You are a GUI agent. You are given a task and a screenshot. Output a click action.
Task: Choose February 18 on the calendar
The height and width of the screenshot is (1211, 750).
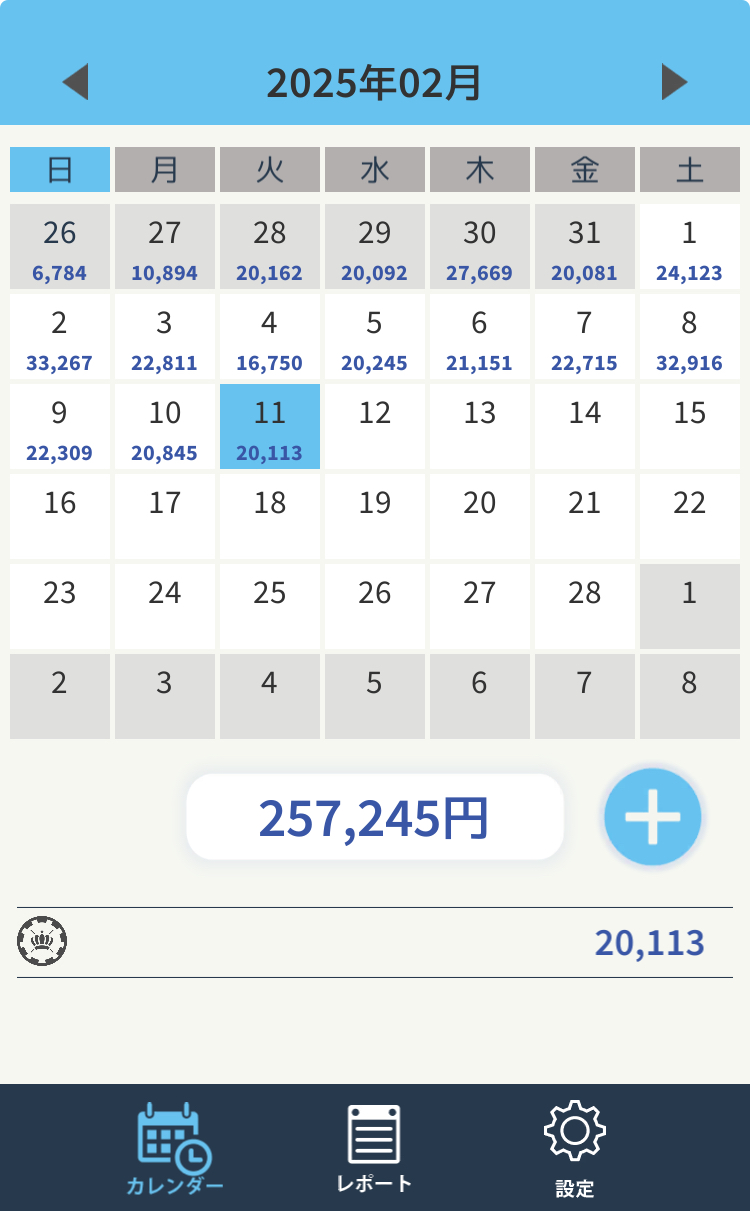[270, 516]
